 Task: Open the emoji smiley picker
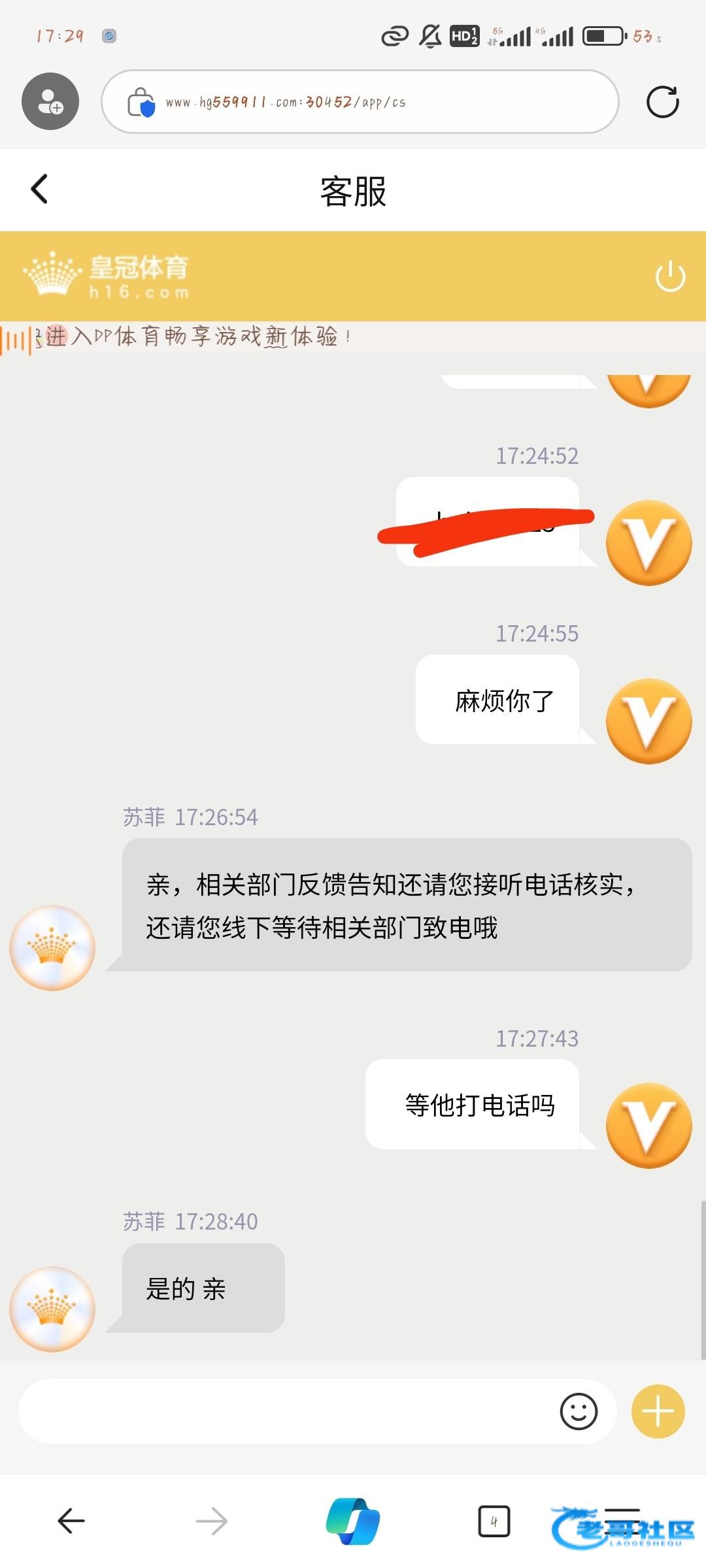[x=579, y=1412]
